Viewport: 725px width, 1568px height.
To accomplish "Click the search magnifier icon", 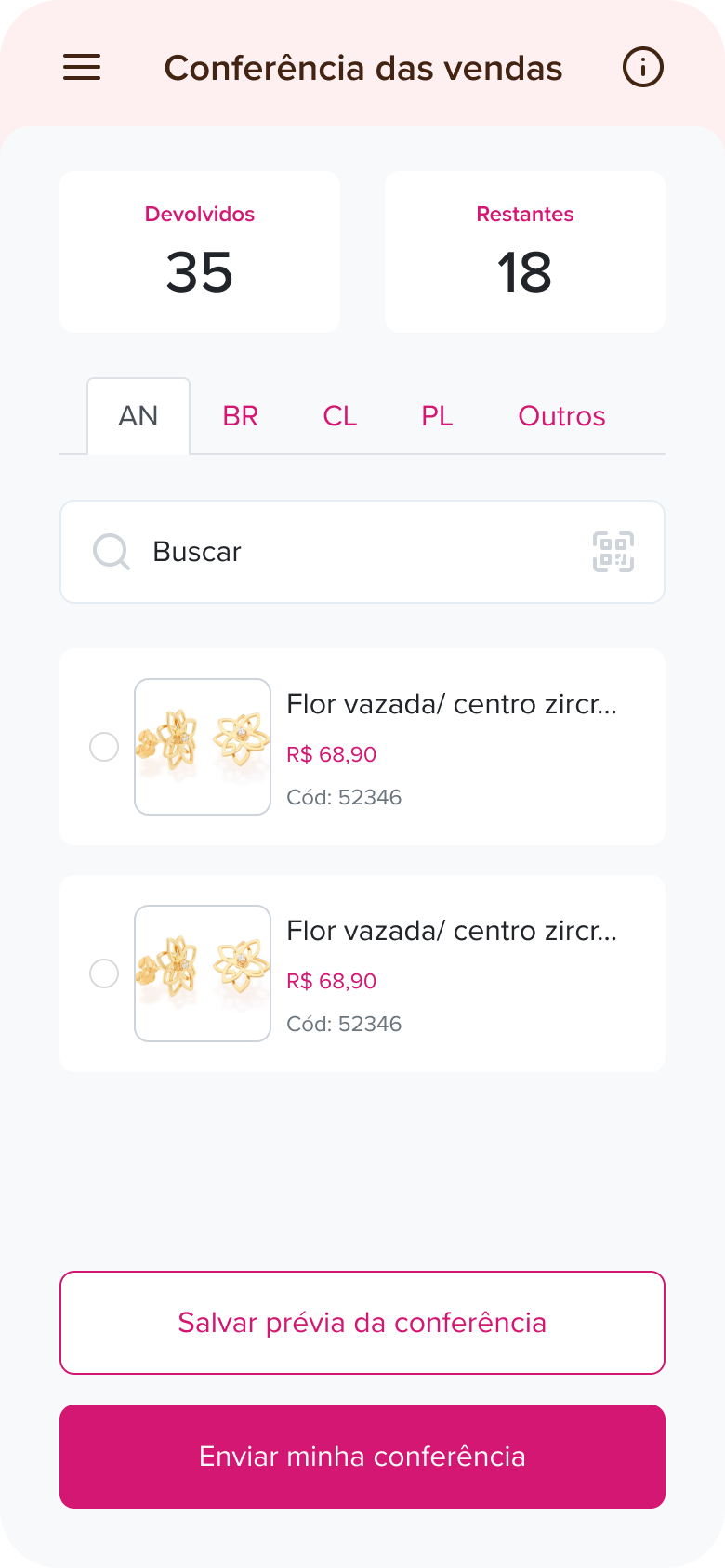I will [111, 551].
